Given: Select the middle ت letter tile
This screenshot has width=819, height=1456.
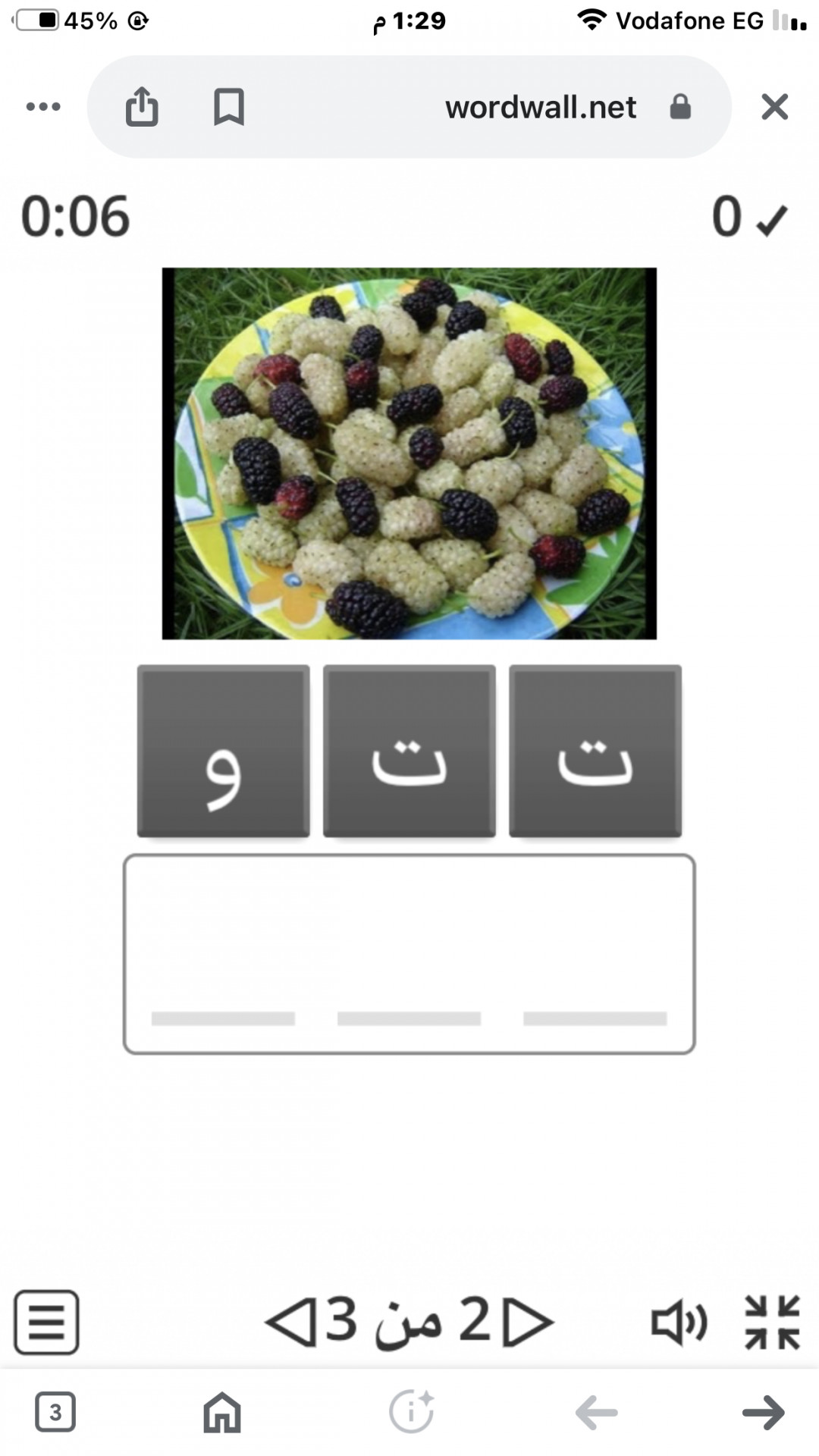Looking at the screenshot, I should 409,751.
